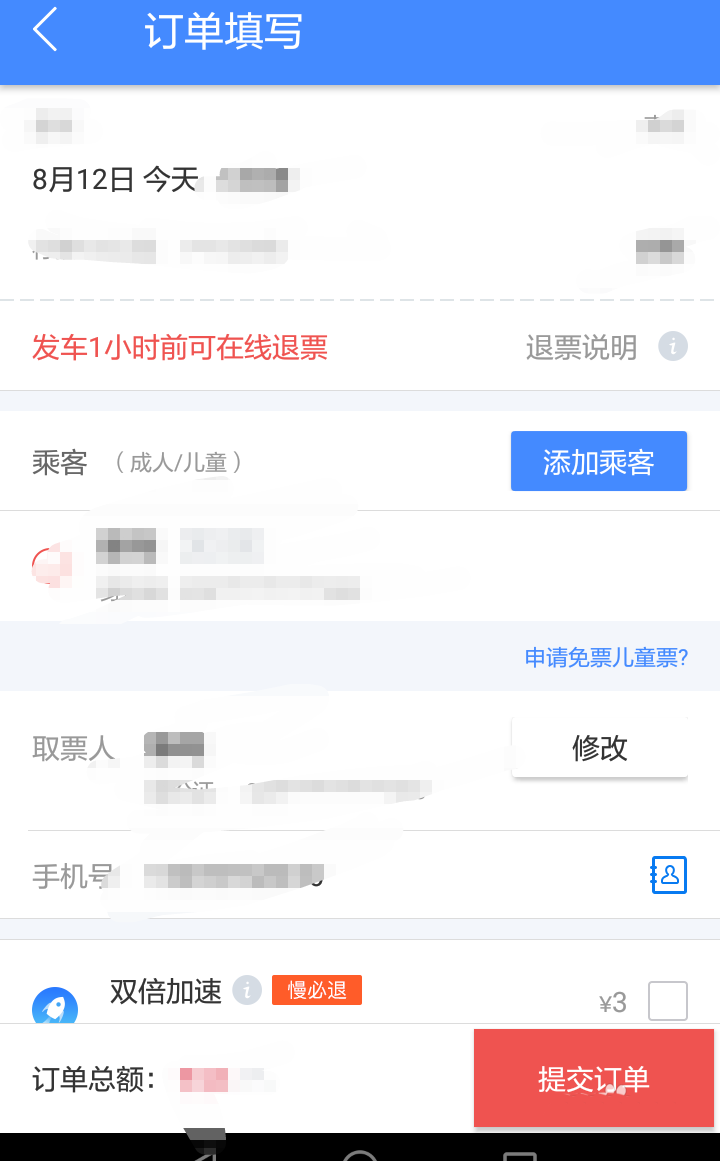Open the 申请免票儿童票 link
This screenshot has height=1161, width=720.
(x=606, y=658)
